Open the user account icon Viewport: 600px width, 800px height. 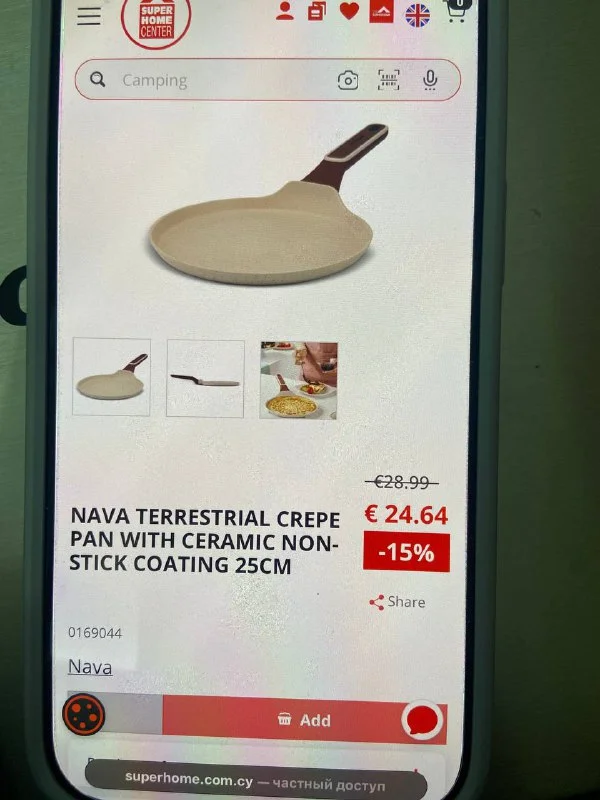pyautogui.click(x=285, y=12)
